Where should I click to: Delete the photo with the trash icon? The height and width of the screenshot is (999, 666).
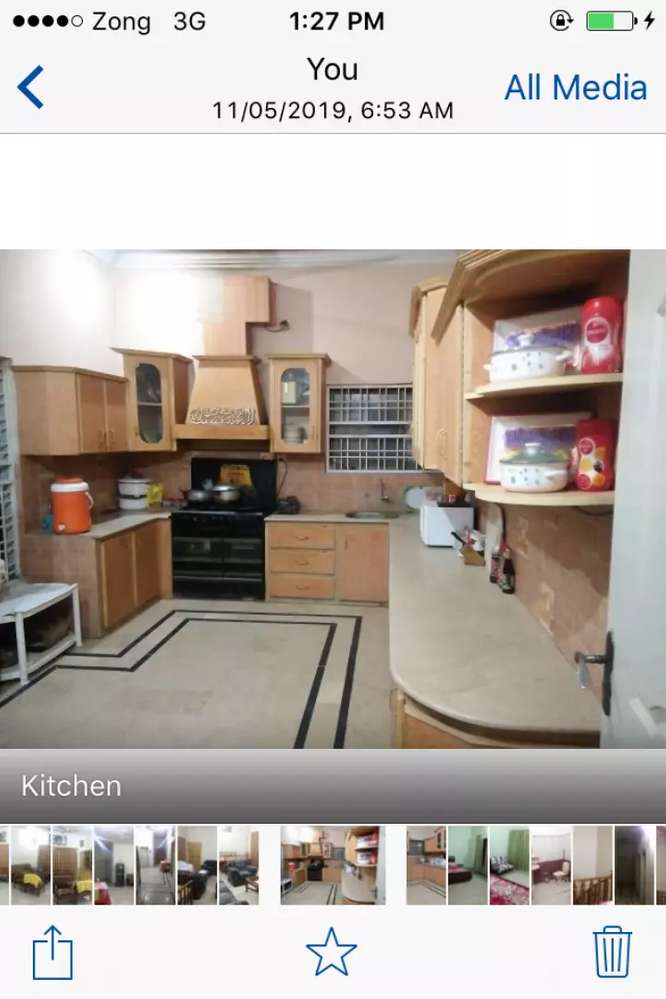[612, 952]
